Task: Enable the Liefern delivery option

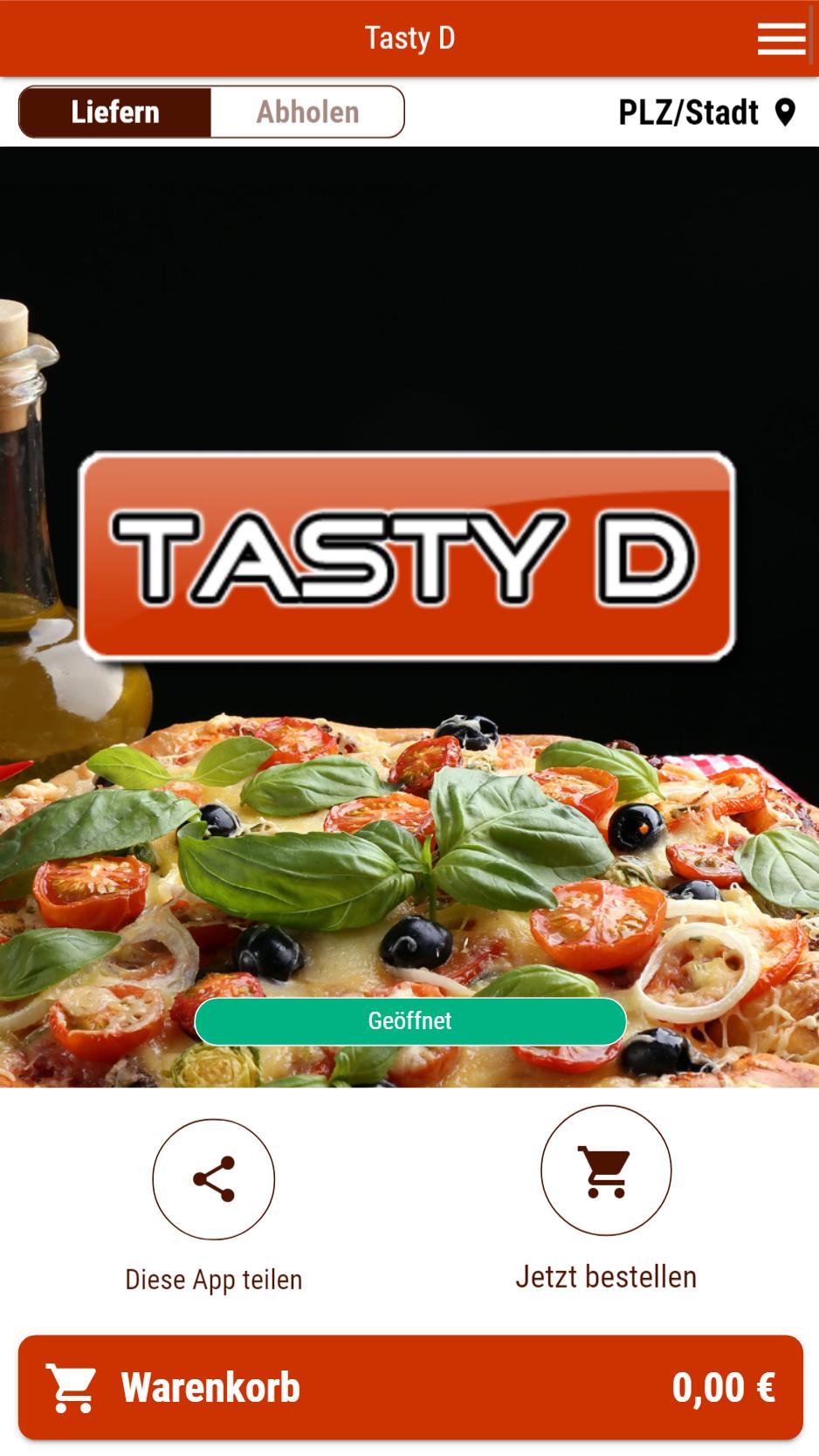Action: tap(116, 112)
